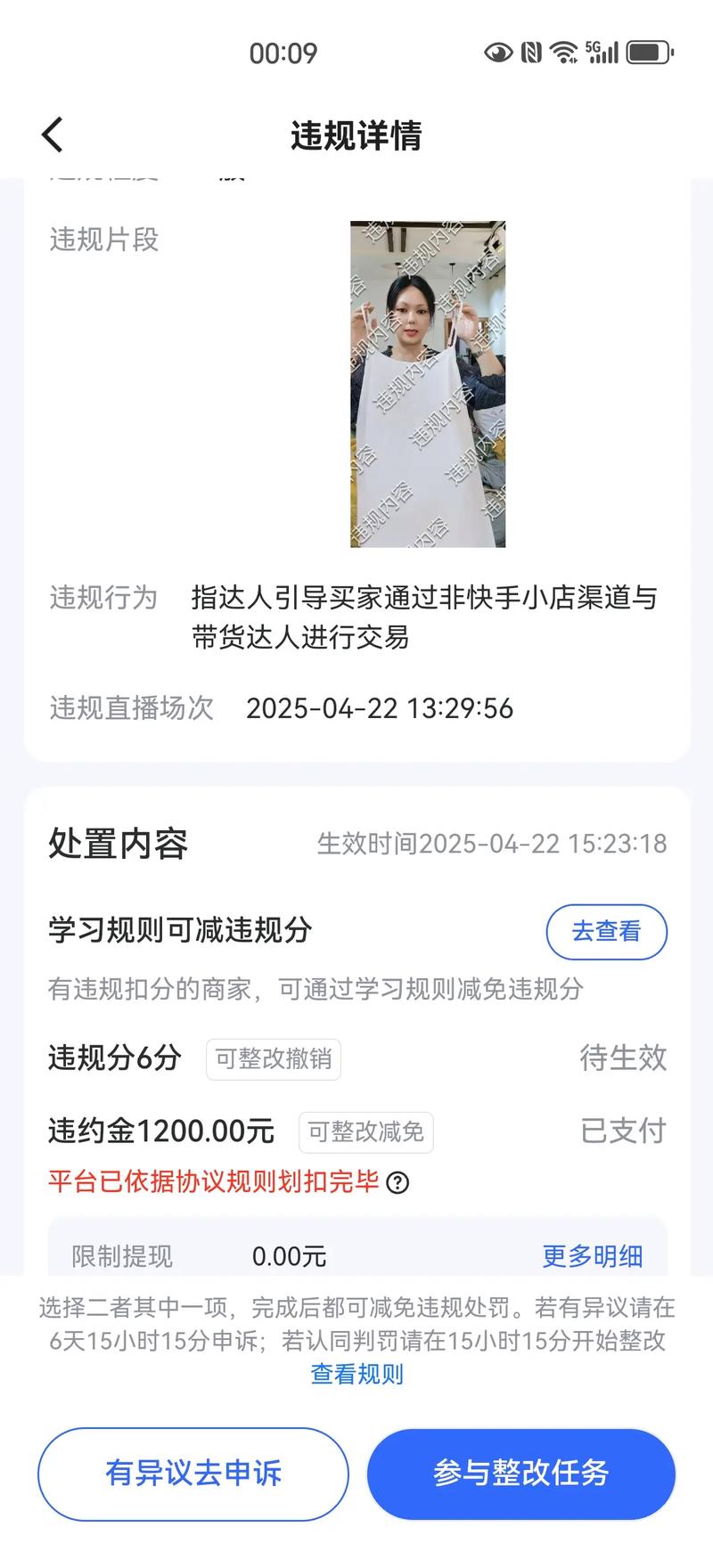This screenshot has width=713, height=1568.
Task: Tap the clock showing 00:09
Action: coord(285,53)
